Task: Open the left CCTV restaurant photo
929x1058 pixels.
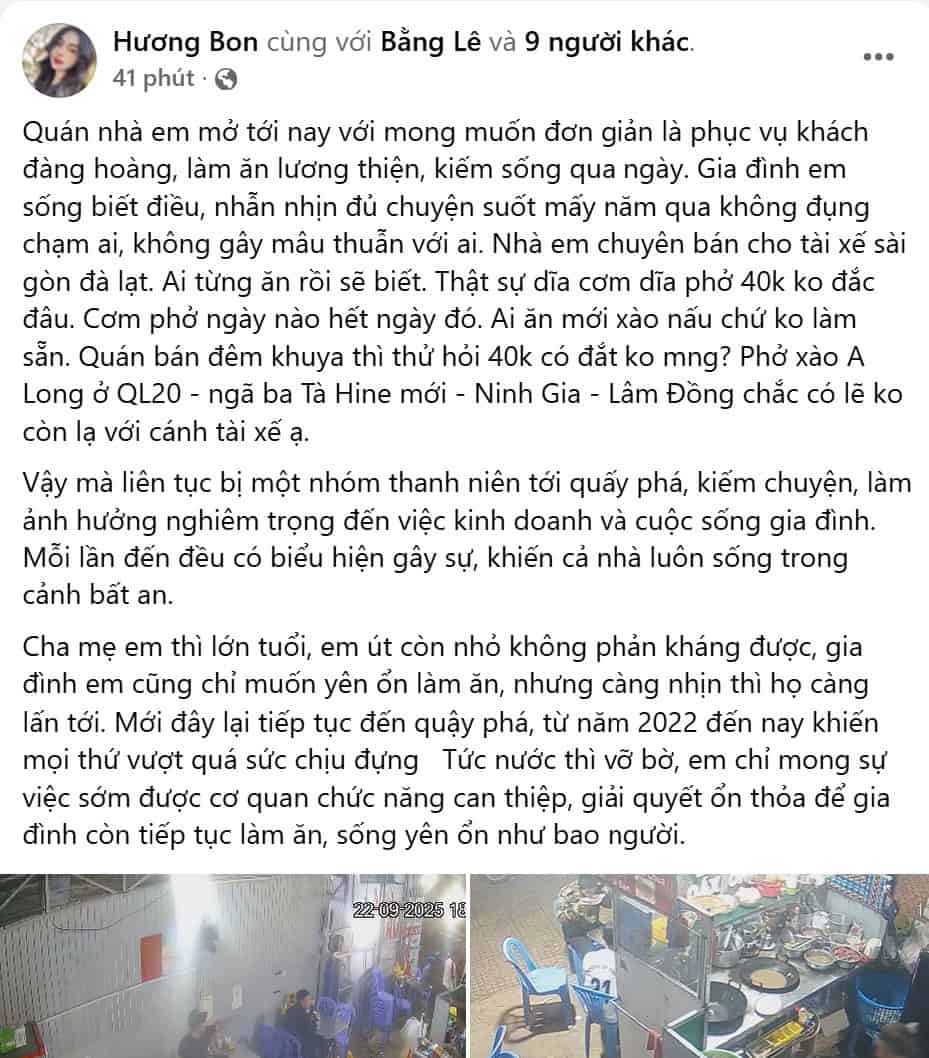Action: (232, 965)
